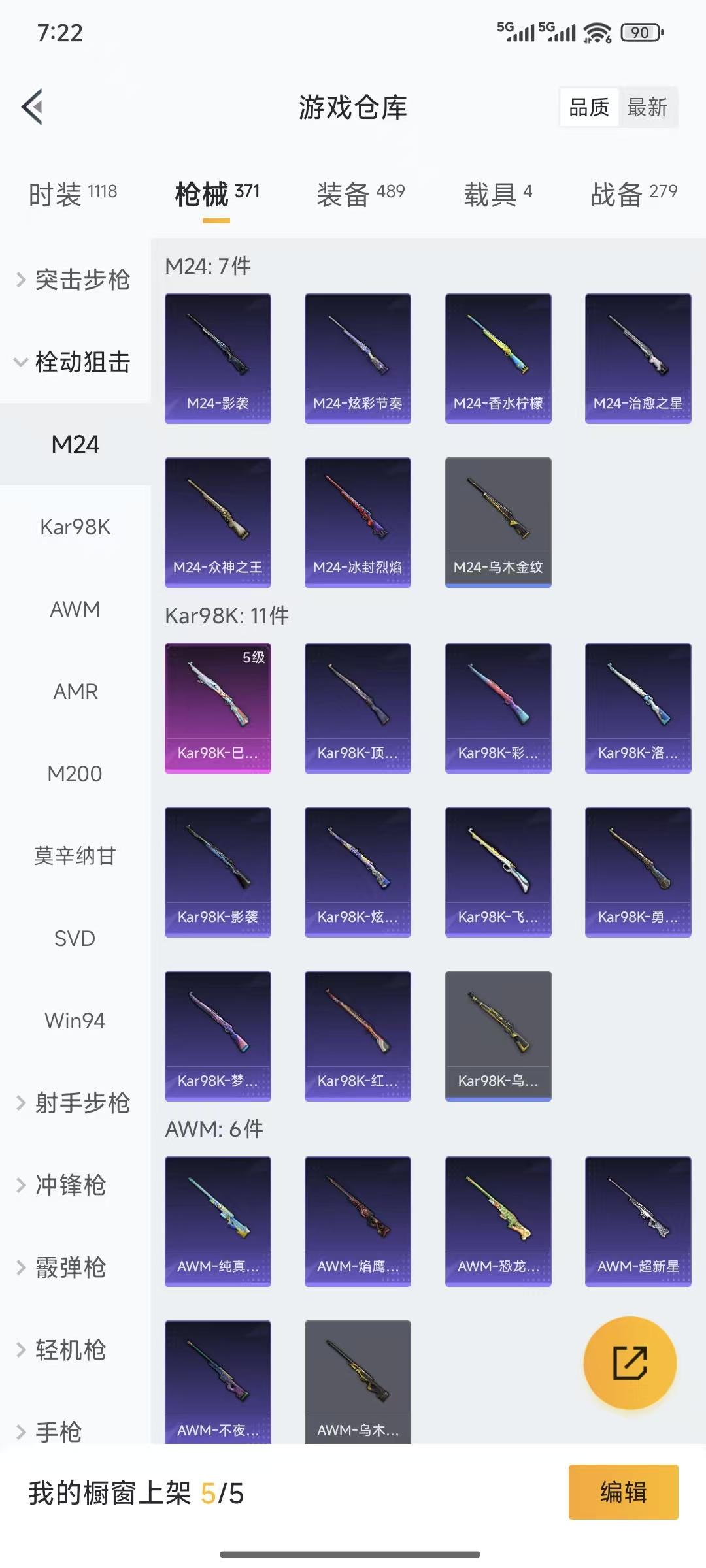Go back using the top-left arrow
The width and height of the screenshot is (706, 1568).
[33, 106]
